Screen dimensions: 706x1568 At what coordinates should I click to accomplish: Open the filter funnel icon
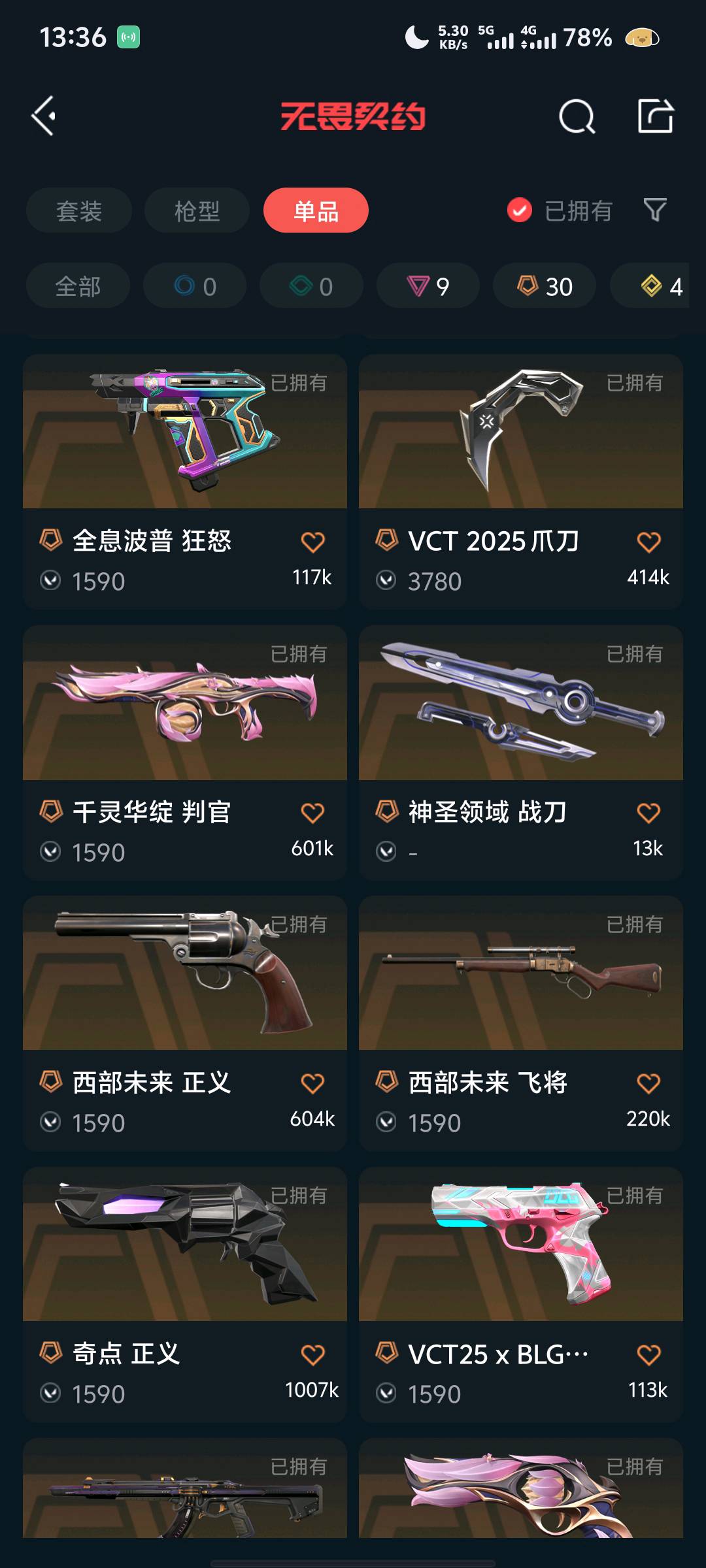[x=655, y=210]
